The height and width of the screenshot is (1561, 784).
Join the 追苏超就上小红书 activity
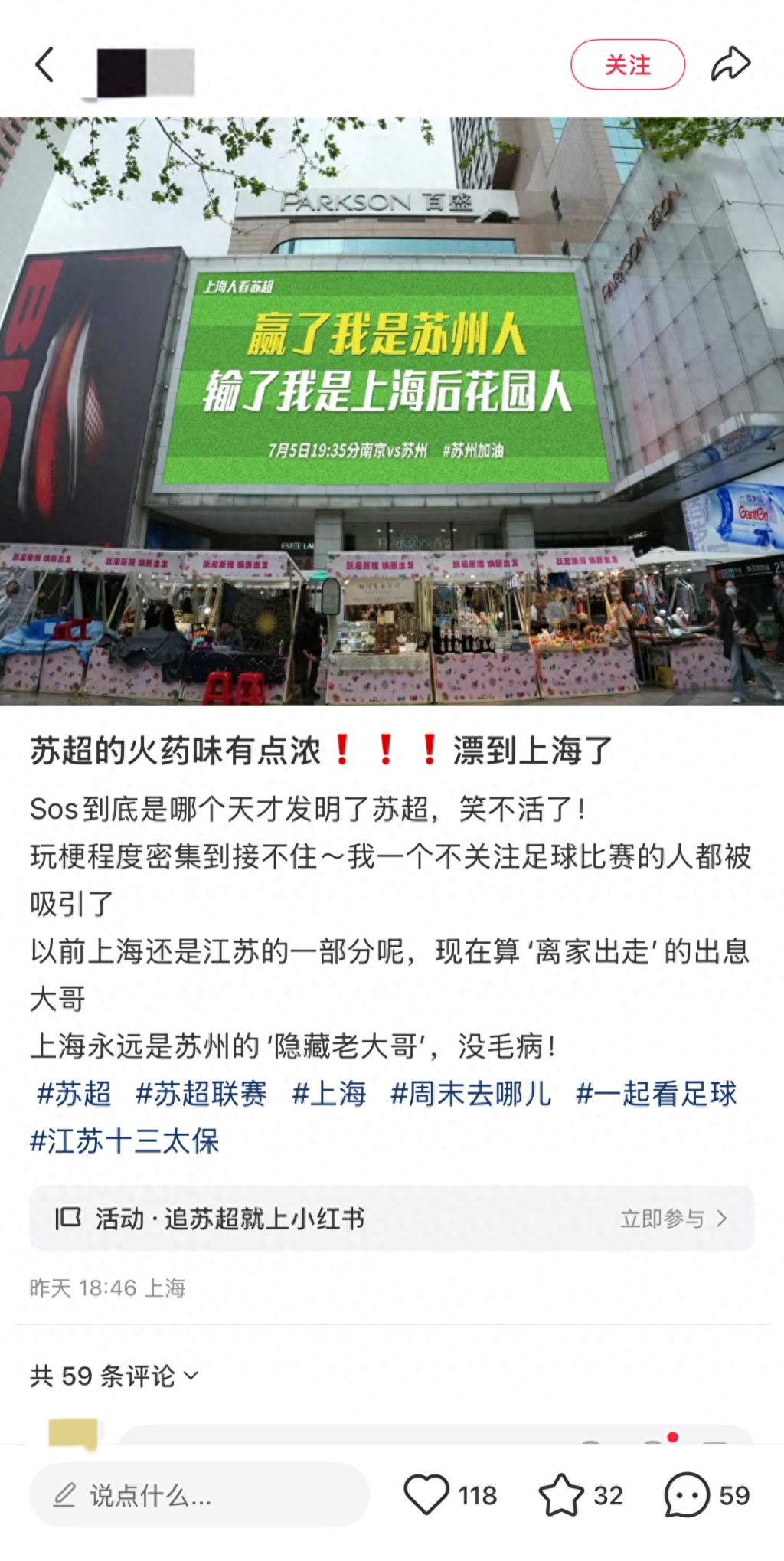[672, 1218]
